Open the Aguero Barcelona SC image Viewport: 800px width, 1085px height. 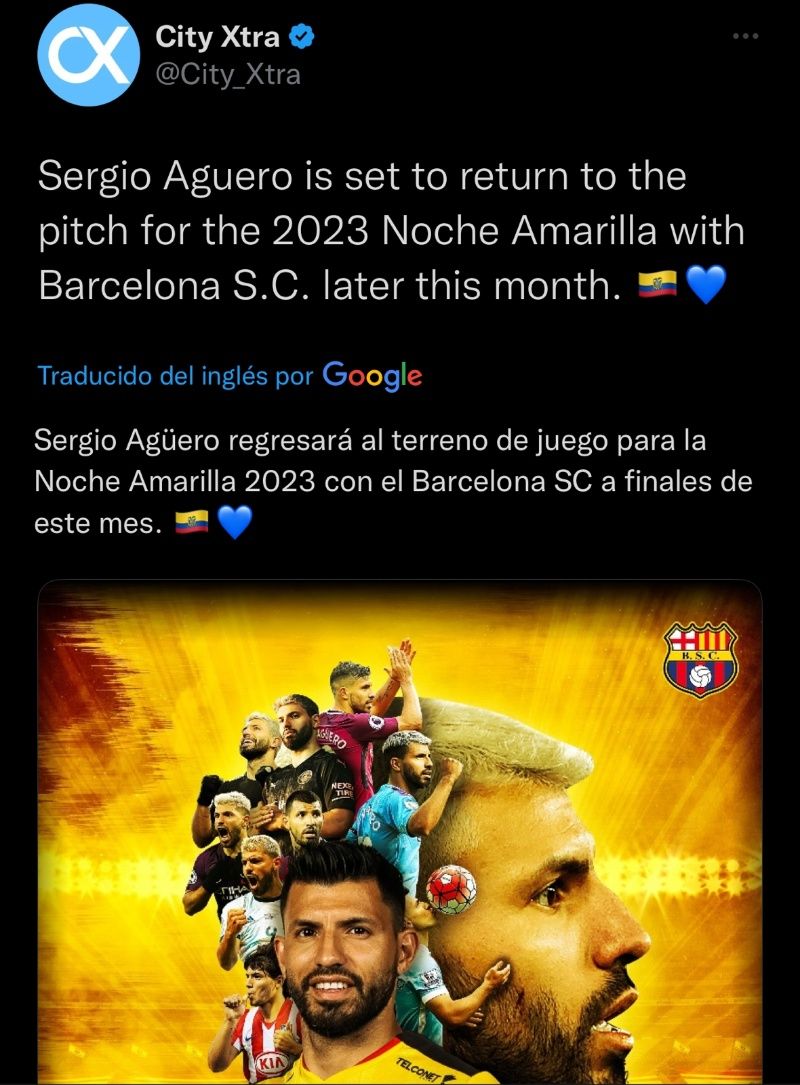click(x=400, y=830)
